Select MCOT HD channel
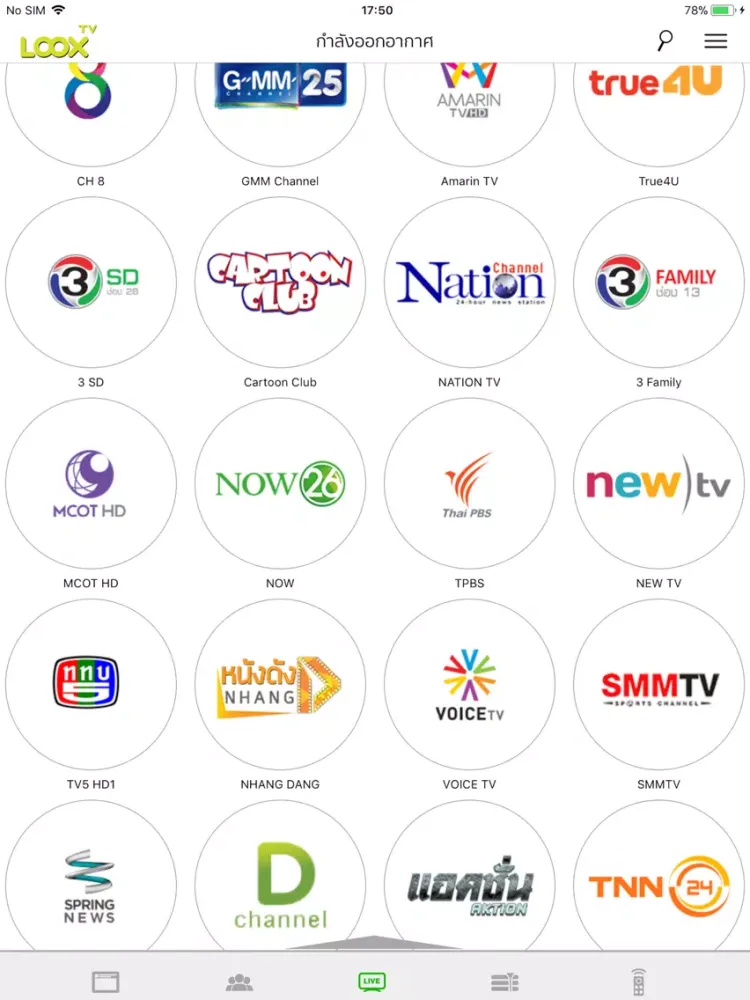Viewport: 750px width, 1000px height. (91, 483)
